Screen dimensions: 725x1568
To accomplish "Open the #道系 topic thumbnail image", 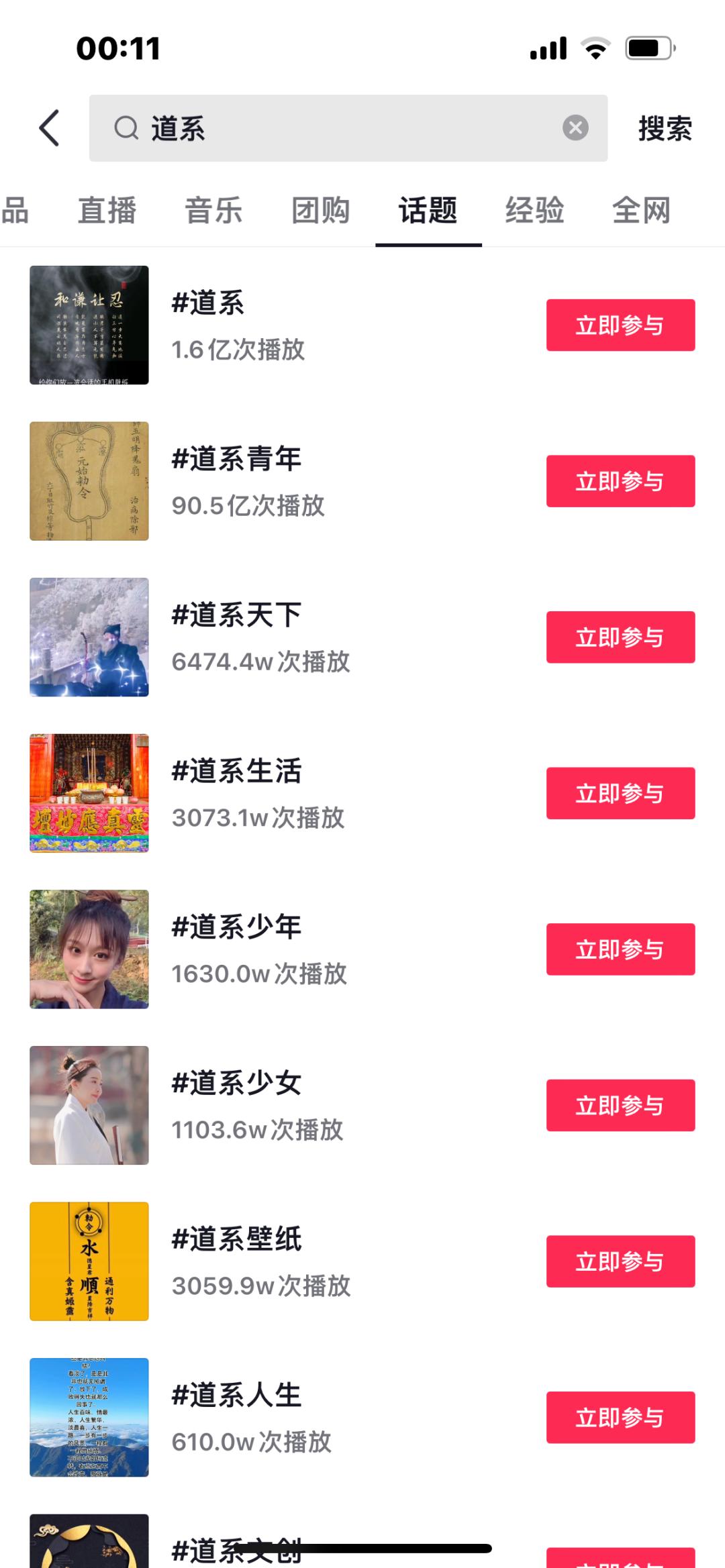I will (89, 325).
